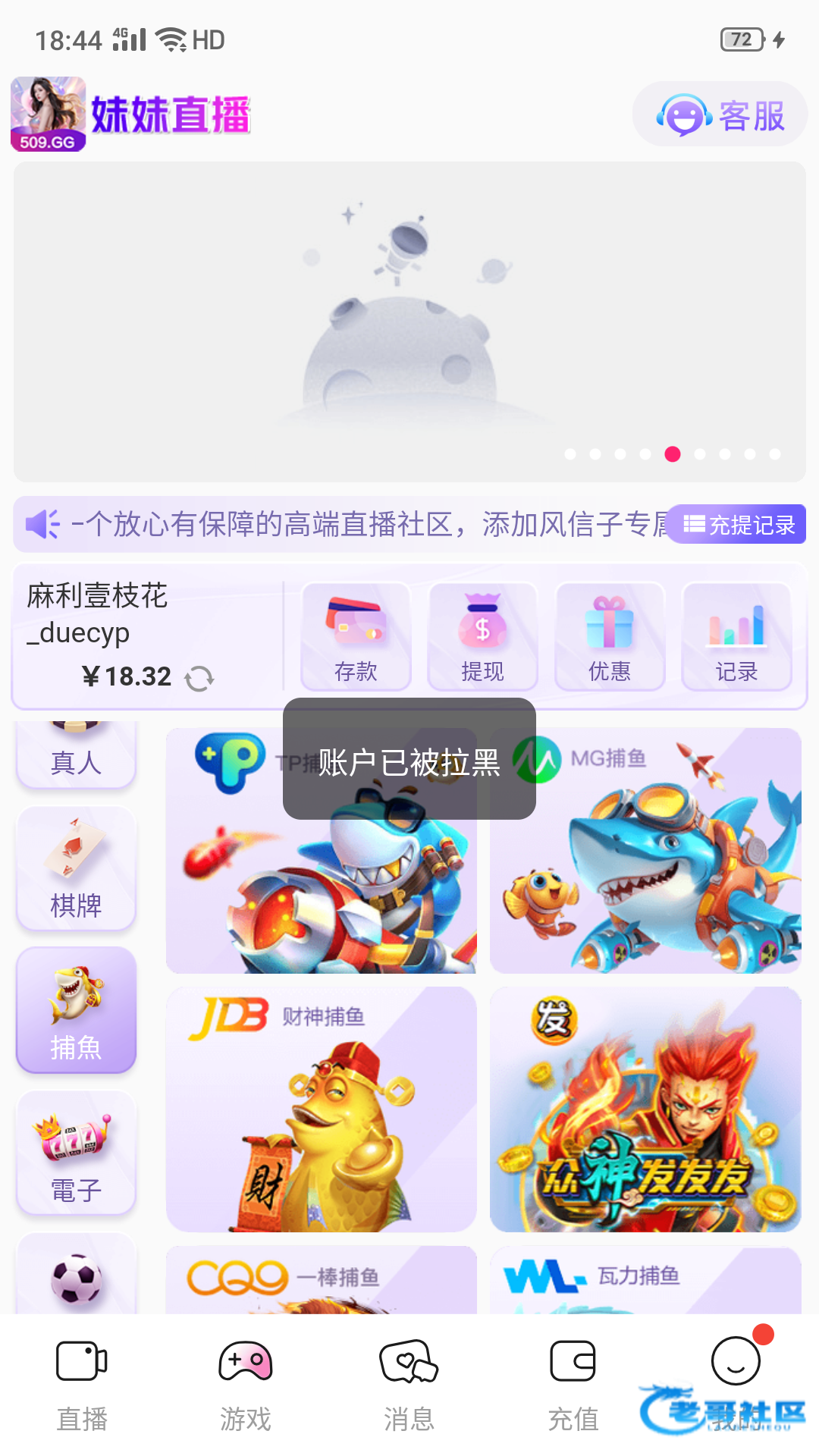Refresh the account balance
This screenshot has height=1456, width=819.
pos(199,678)
